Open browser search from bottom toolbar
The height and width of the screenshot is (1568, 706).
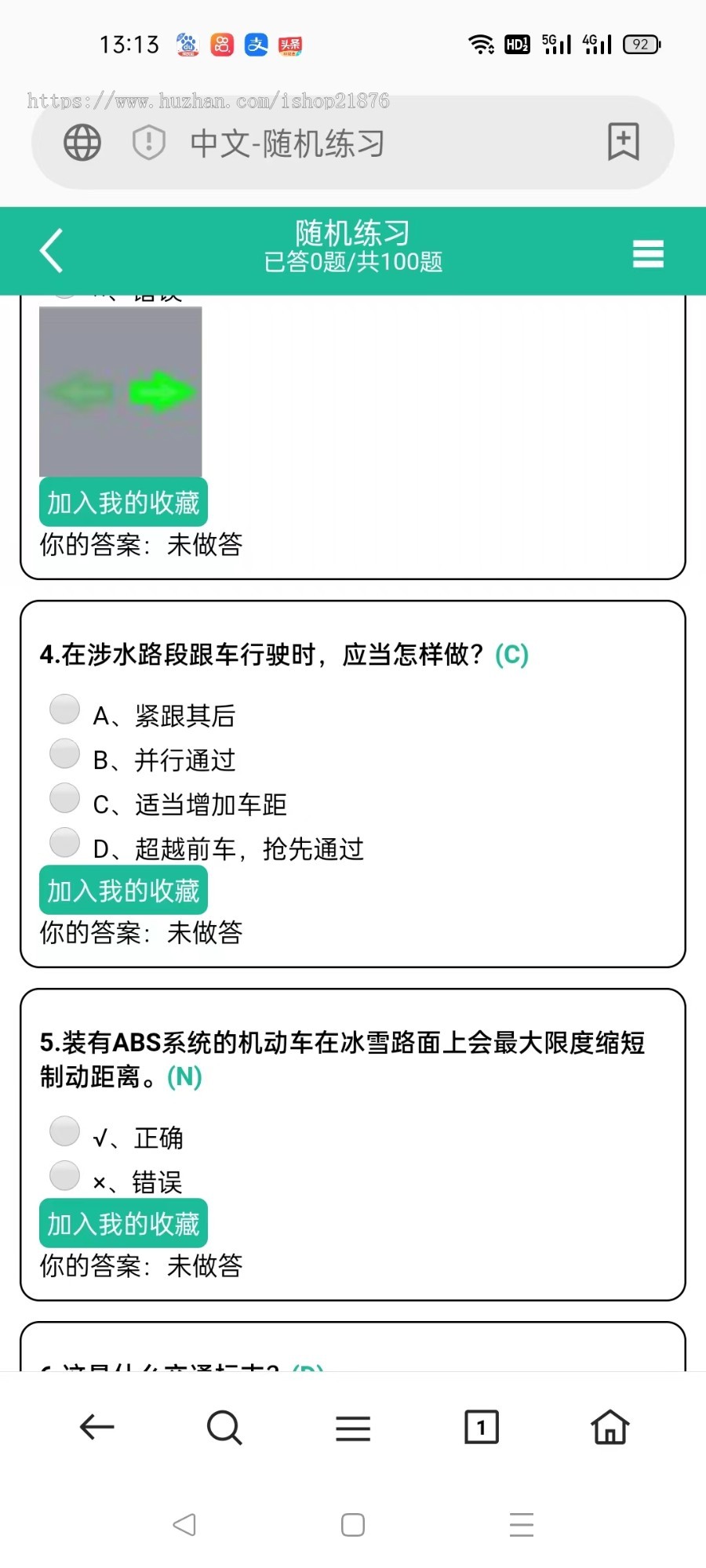coord(224,1428)
